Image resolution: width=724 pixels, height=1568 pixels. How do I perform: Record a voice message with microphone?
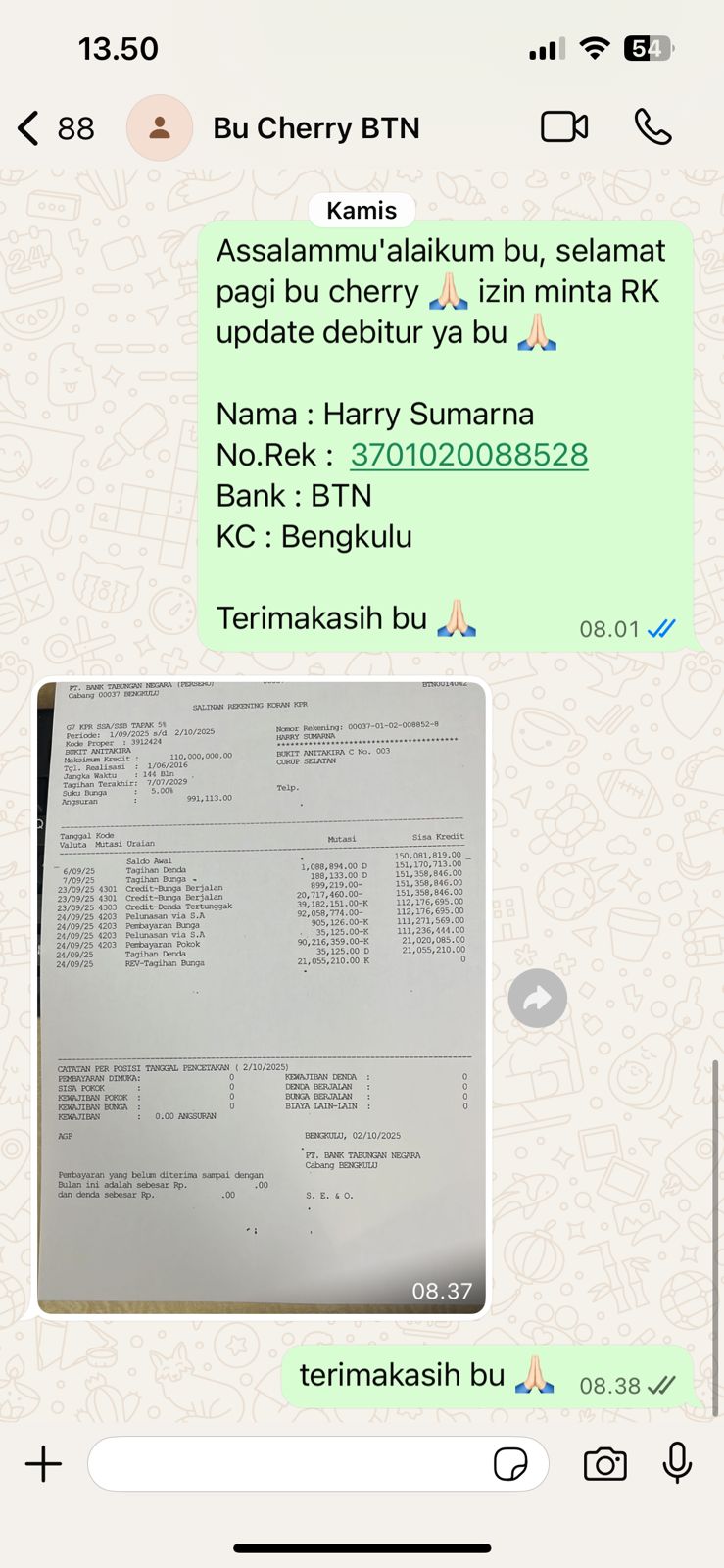pos(677,1464)
